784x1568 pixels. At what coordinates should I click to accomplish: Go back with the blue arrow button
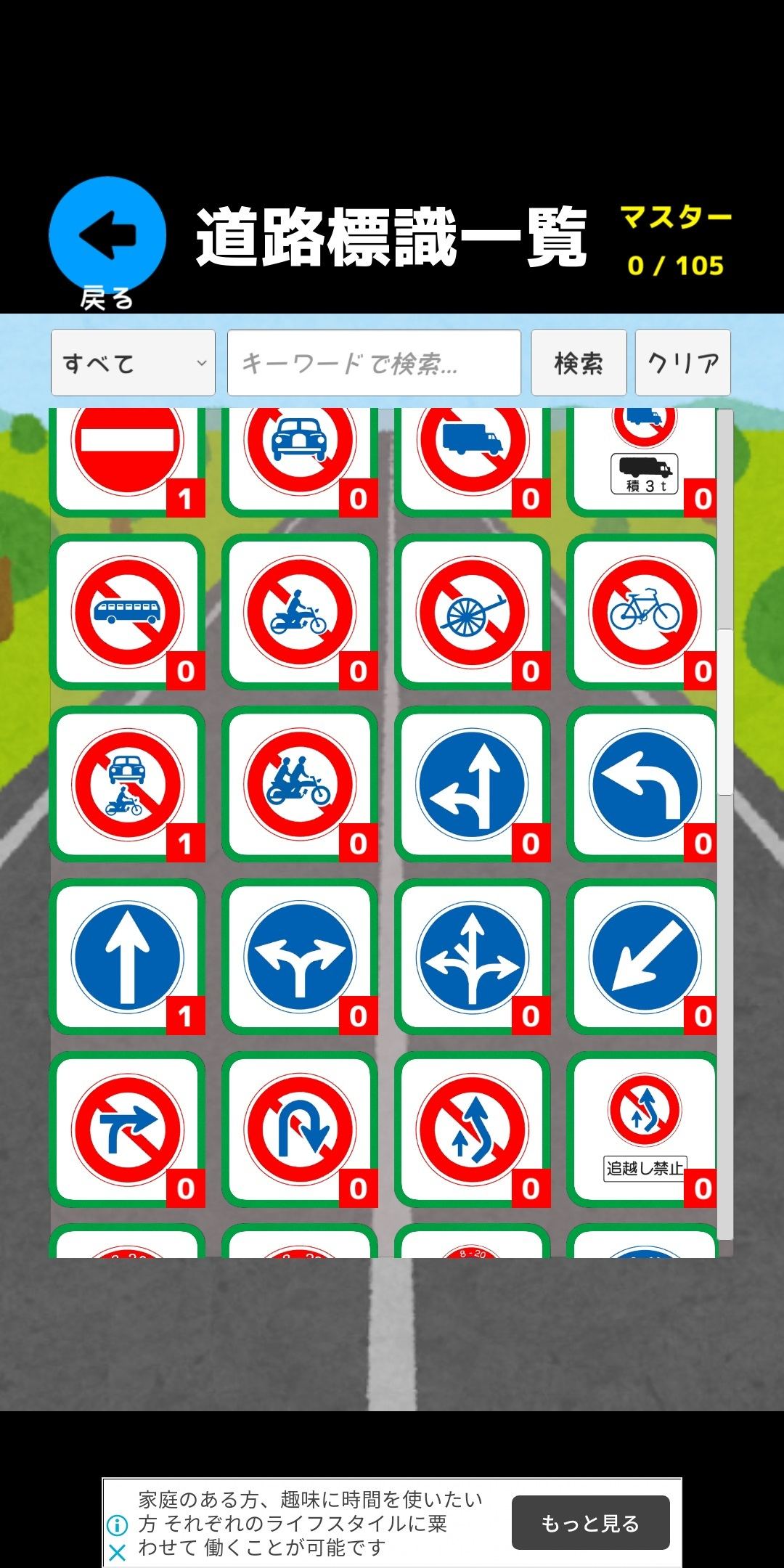(x=107, y=236)
